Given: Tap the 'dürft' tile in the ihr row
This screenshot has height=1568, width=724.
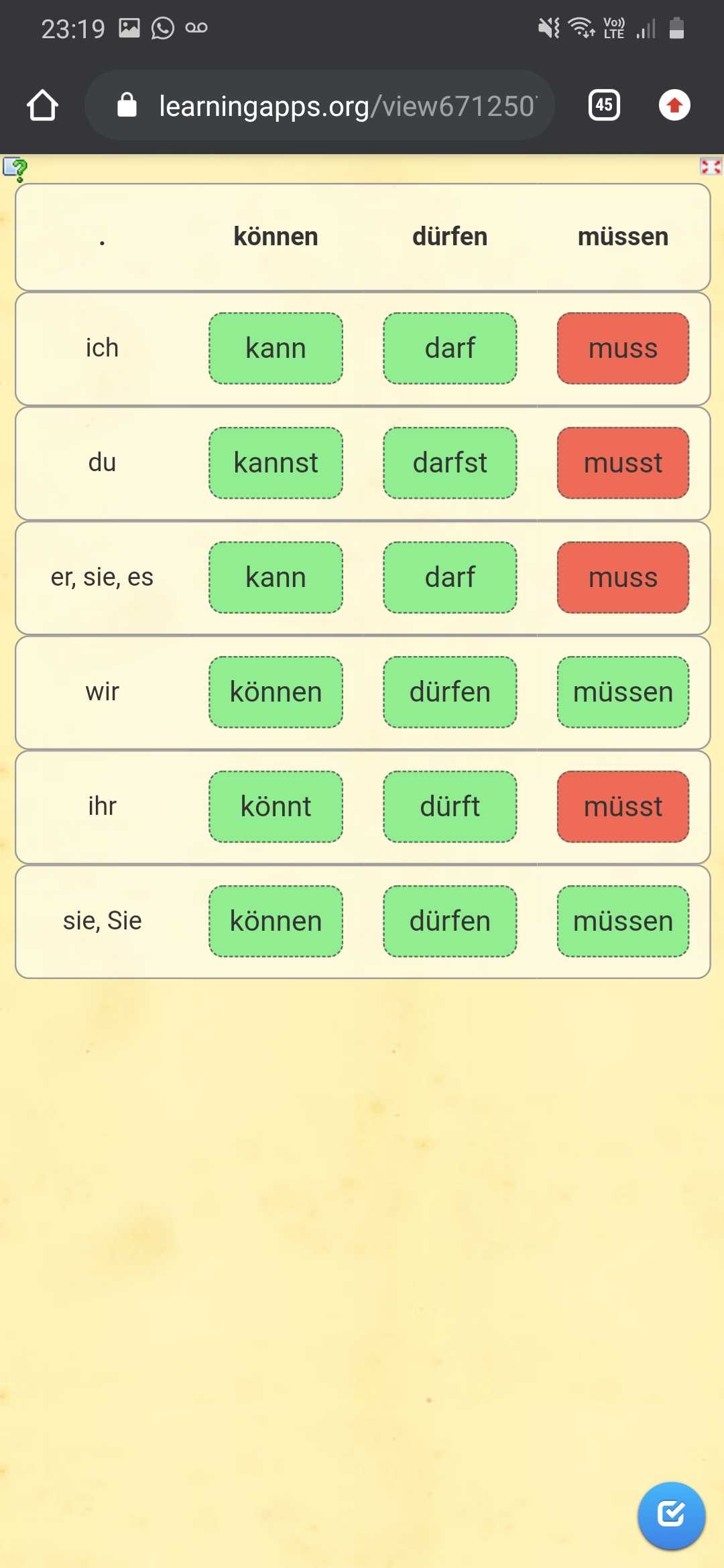Looking at the screenshot, I should click(x=450, y=807).
